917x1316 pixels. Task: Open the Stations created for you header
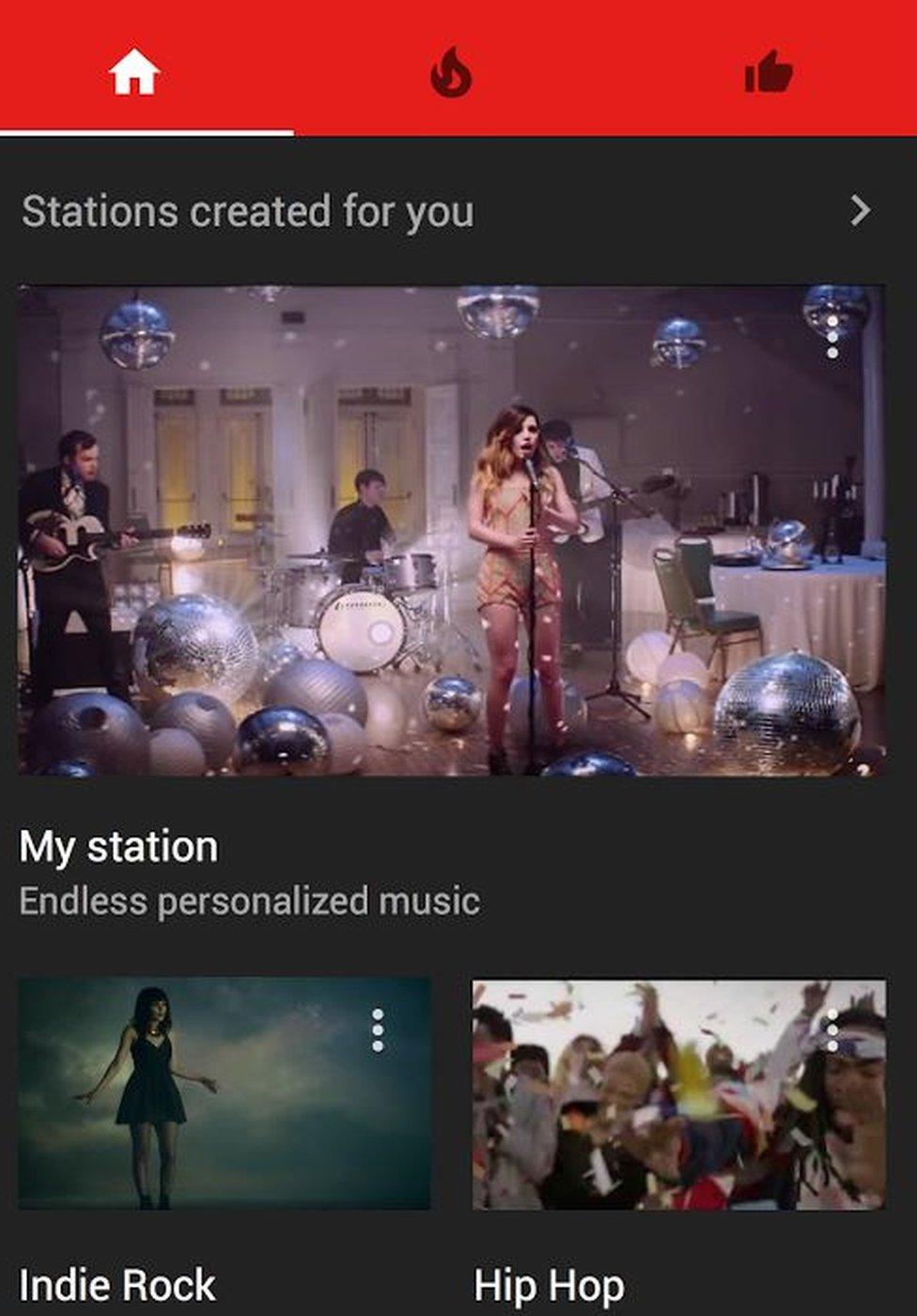click(x=249, y=211)
